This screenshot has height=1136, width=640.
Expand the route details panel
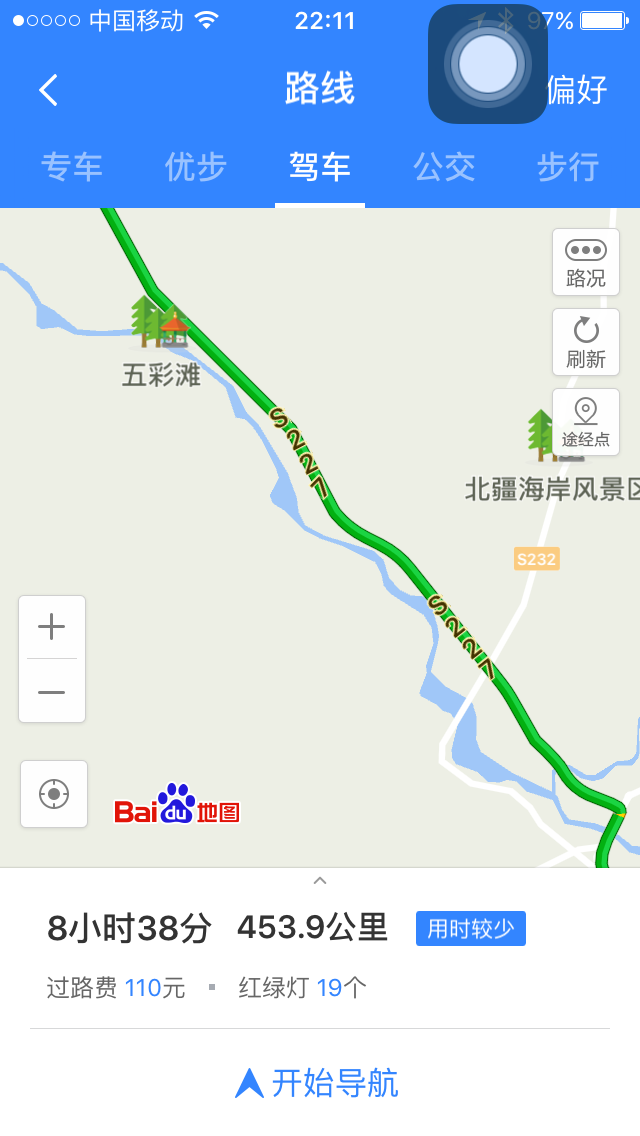coord(320,881)
